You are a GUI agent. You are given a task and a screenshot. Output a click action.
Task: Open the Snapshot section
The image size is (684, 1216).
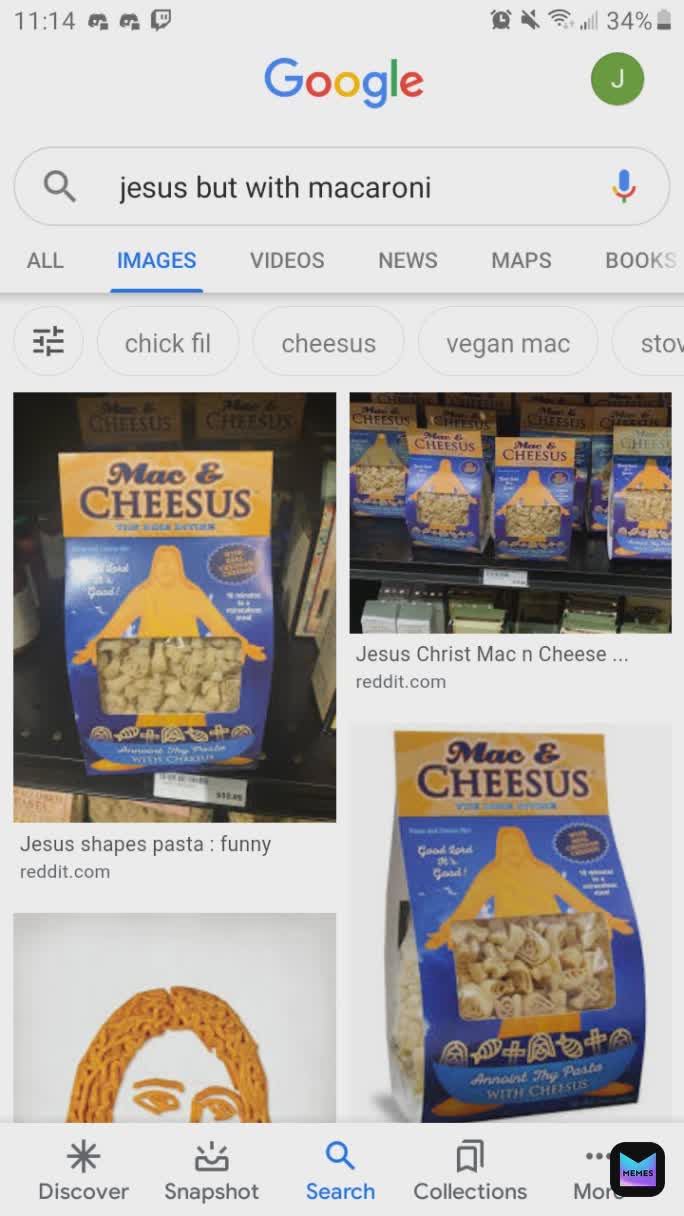(211, 1172)
